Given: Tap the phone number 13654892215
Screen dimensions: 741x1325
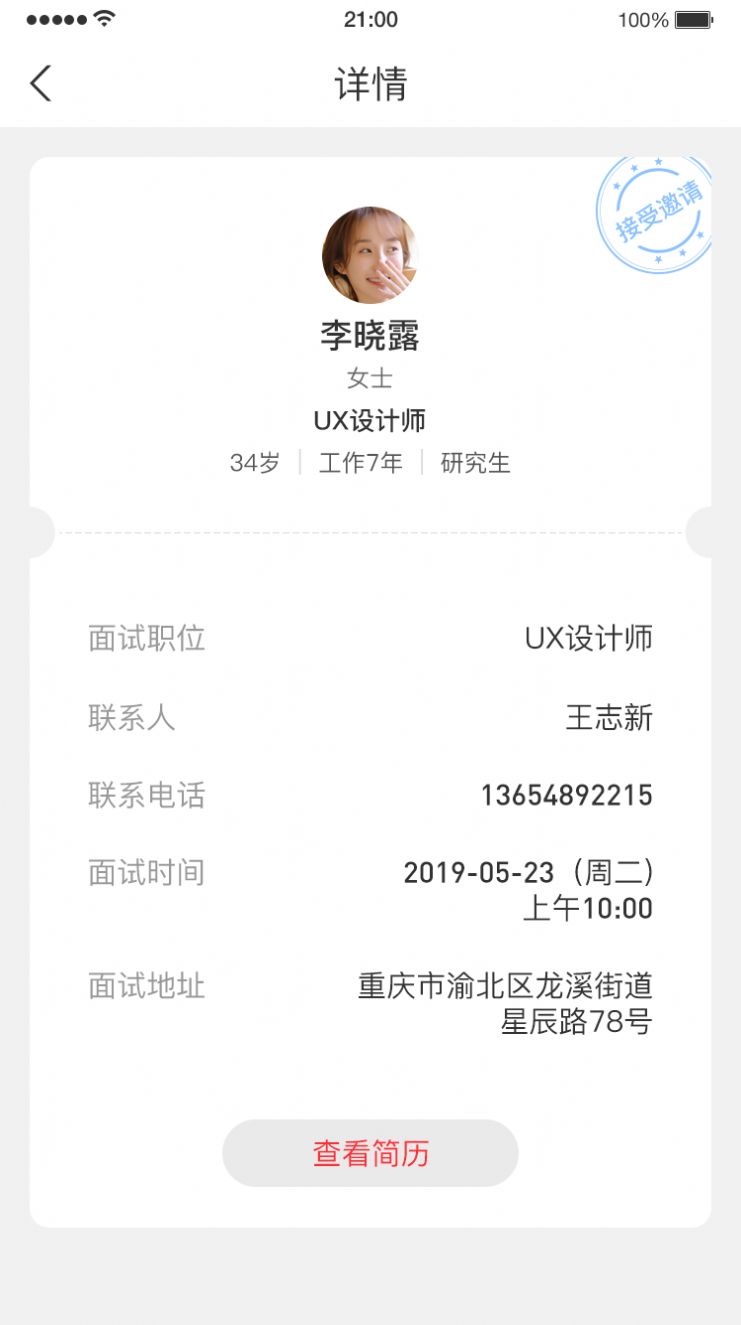Looking at the screenshot, I should pos(566,795).
